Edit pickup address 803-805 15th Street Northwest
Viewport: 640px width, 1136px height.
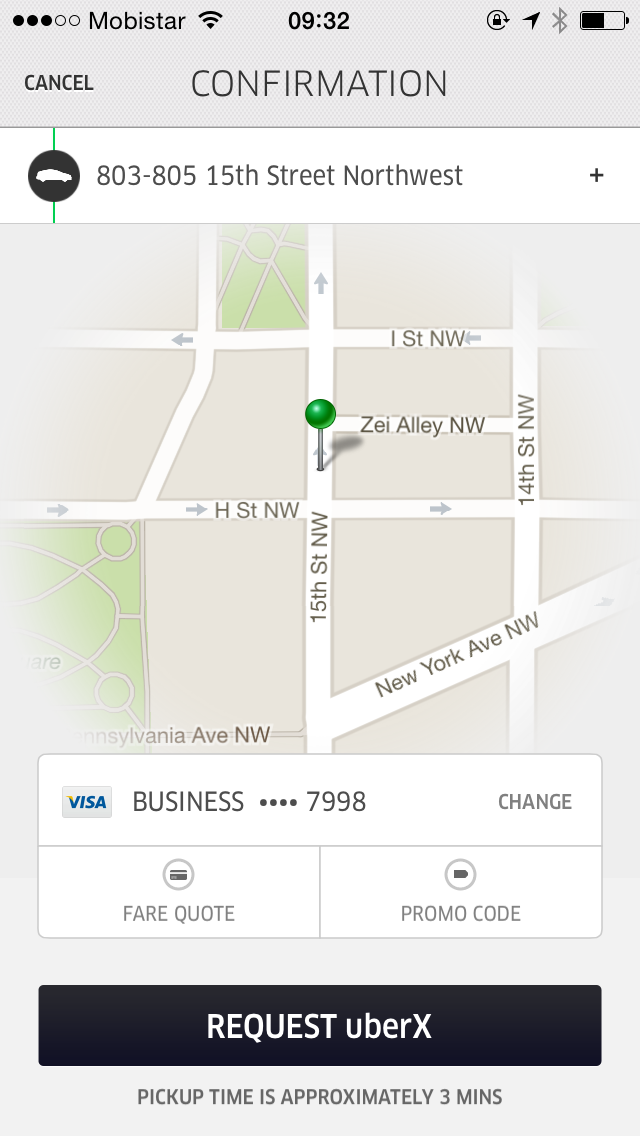coord(280,176)
